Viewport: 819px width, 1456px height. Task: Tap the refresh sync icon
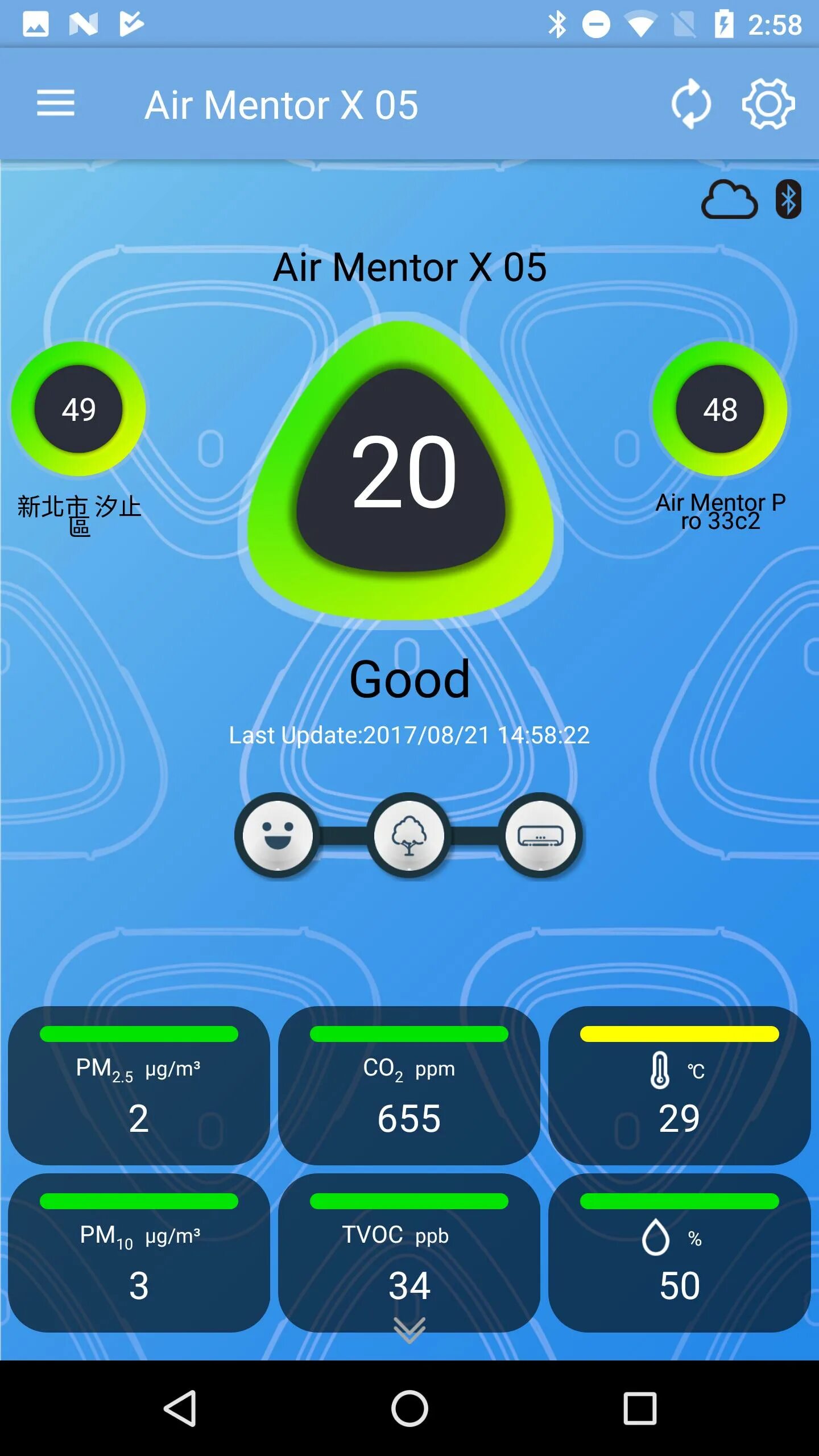691,104
